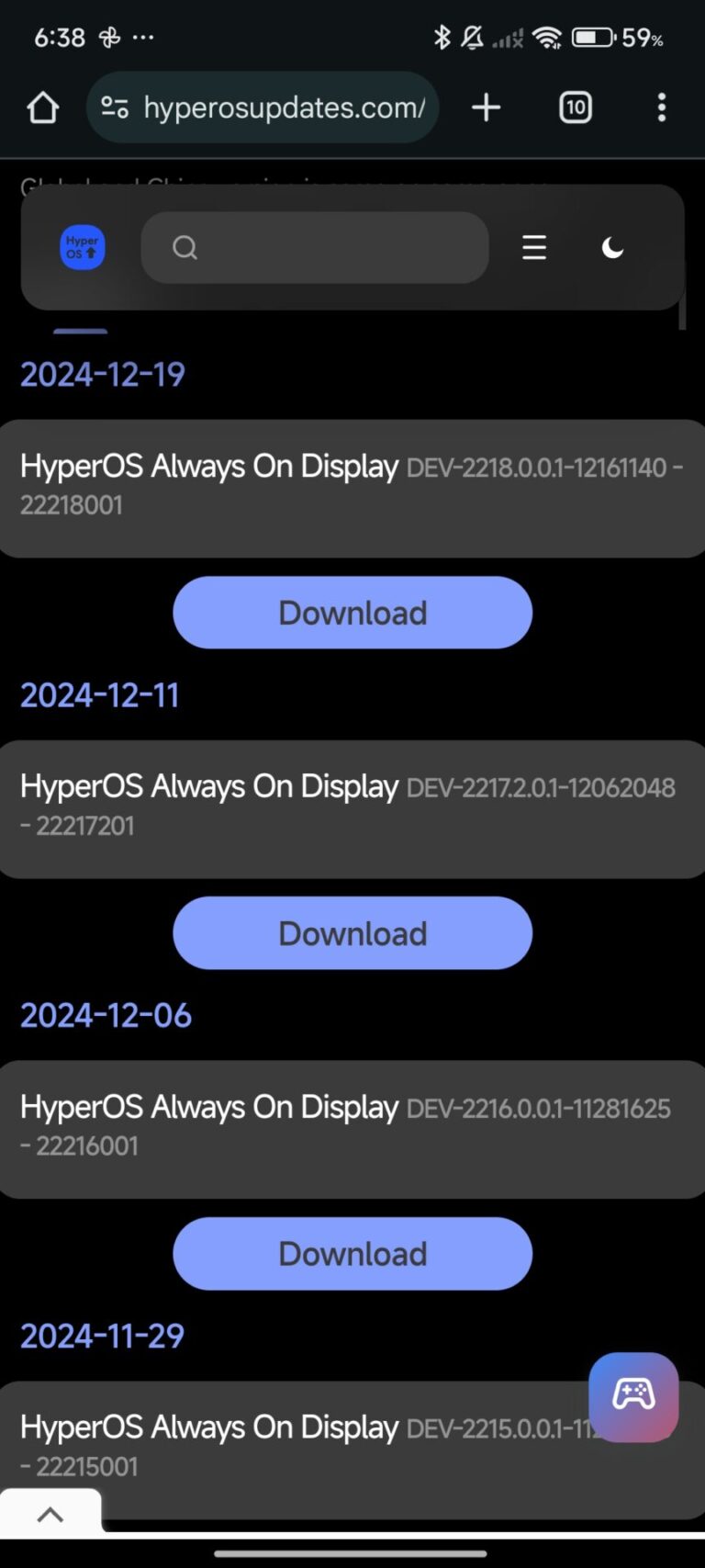Tap the HyperOS Updates logo icon
705x1568 pixels.
[82, 247]
